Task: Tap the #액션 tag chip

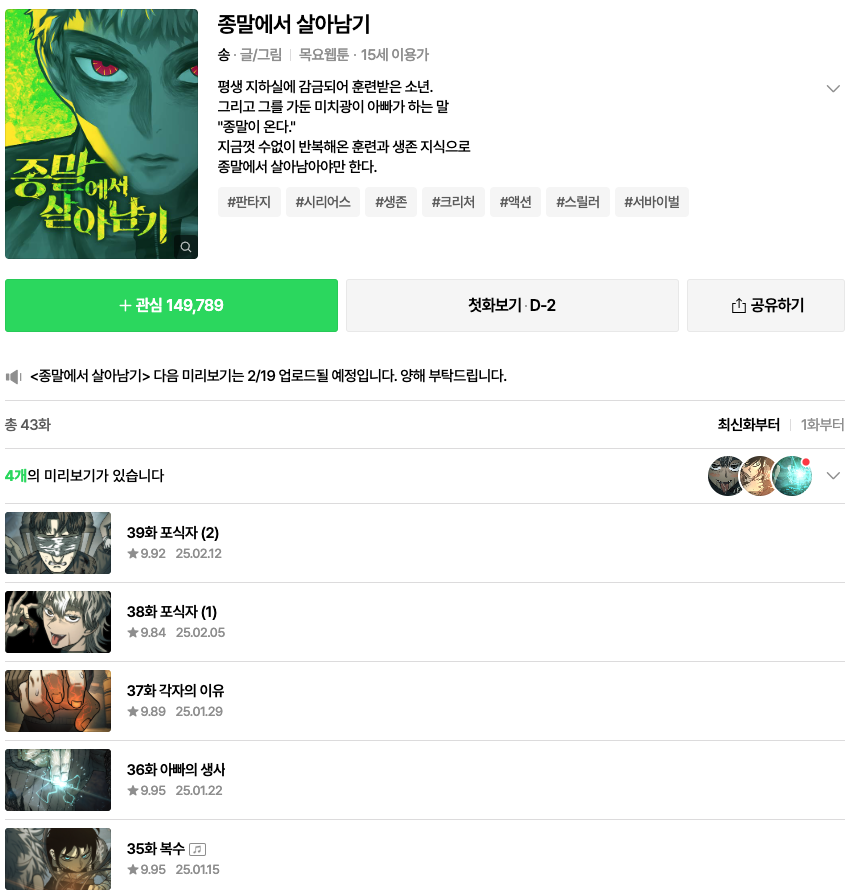Action: pos(516,202)
